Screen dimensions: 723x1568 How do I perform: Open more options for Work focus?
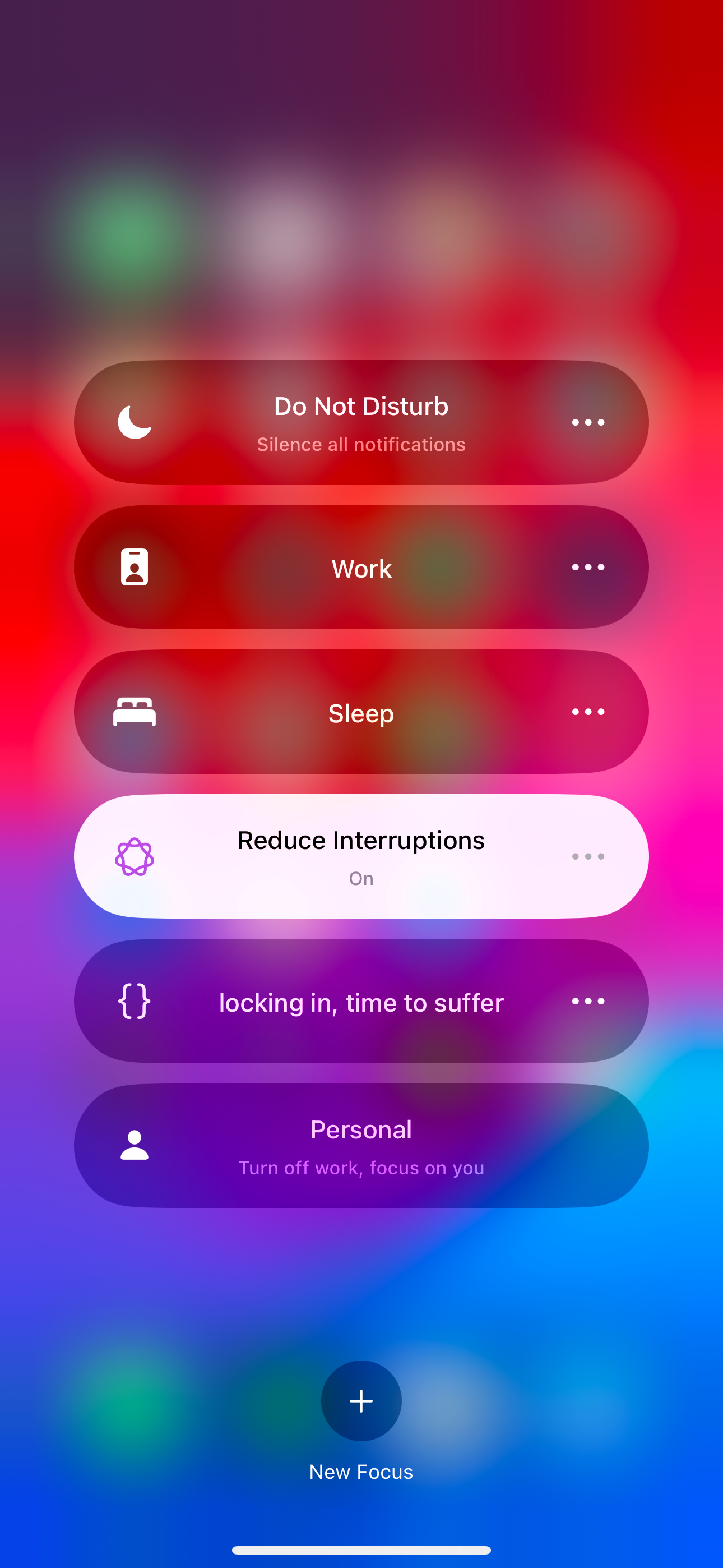pos(588,567)
